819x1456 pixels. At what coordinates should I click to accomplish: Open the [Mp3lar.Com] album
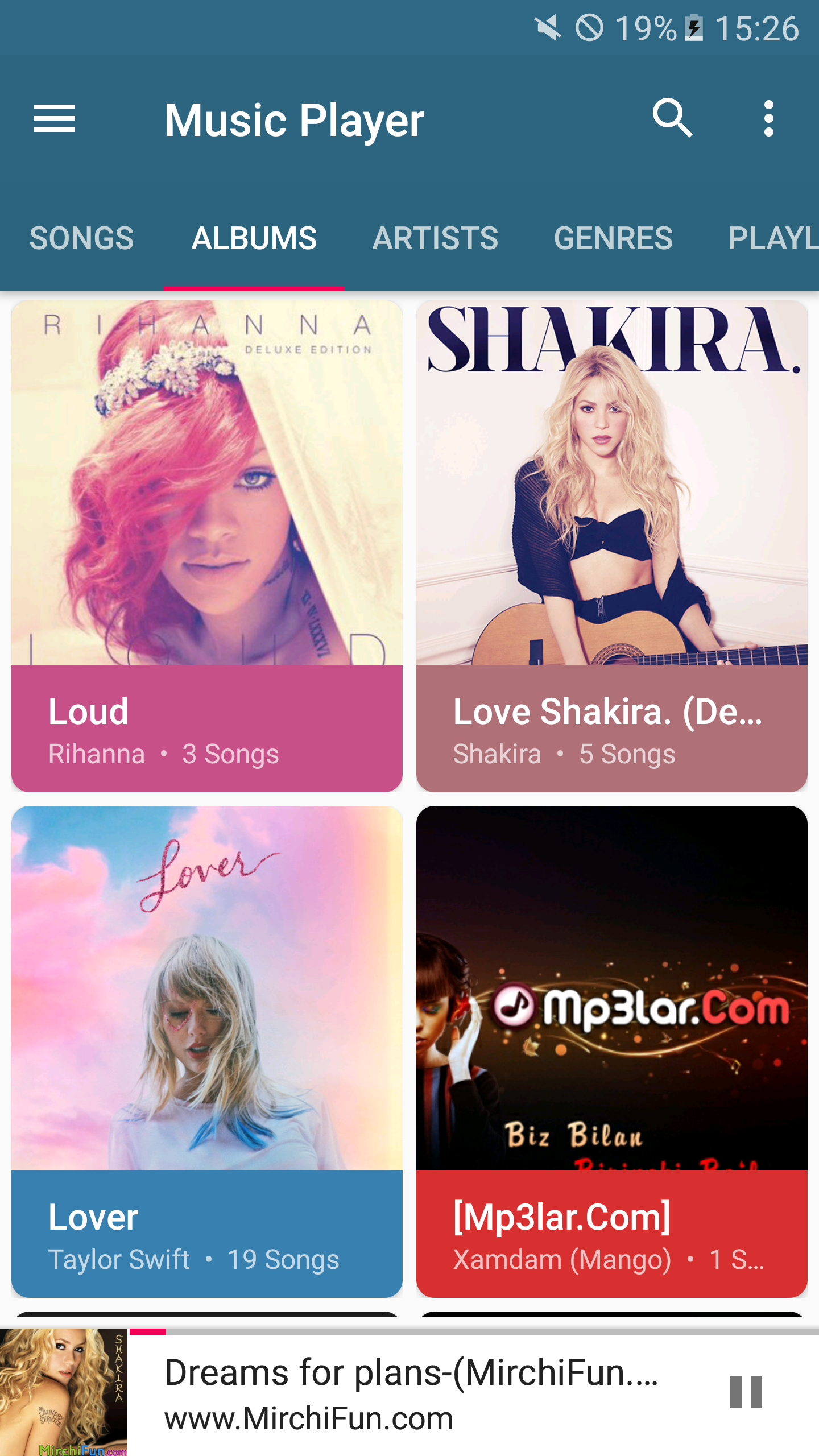coord(612,1051)
